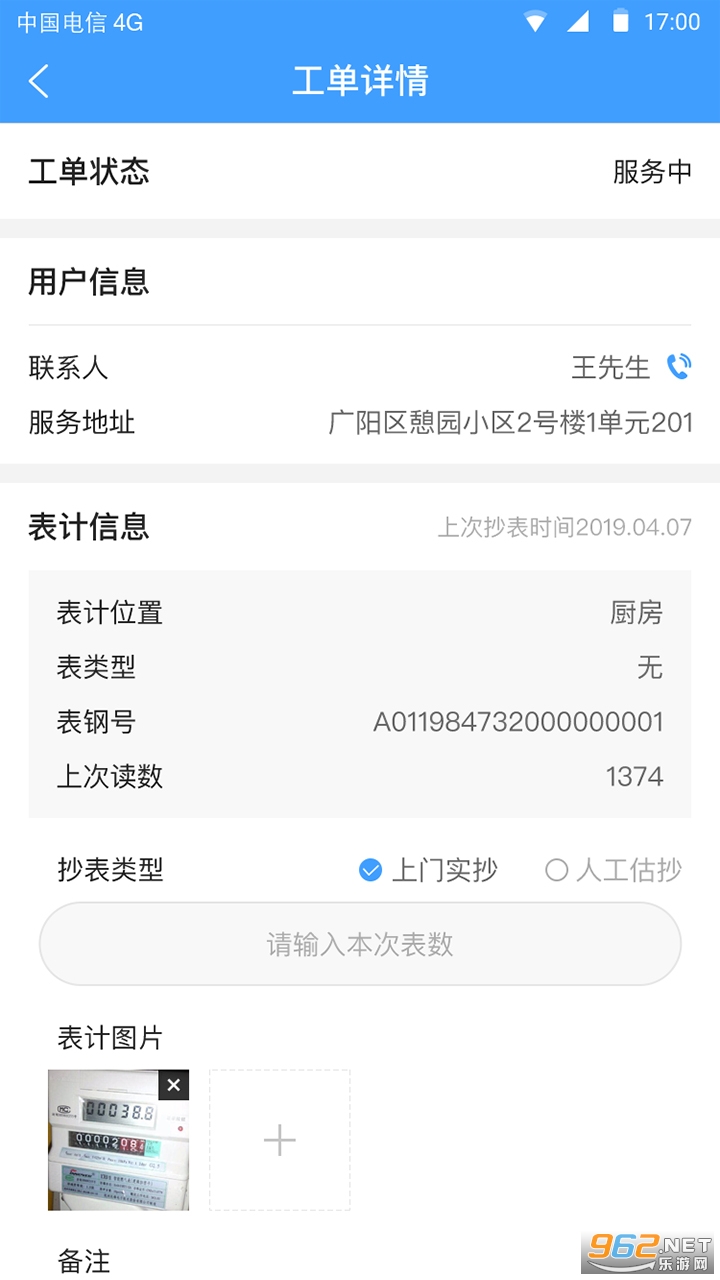Select 上门实抄 as the meter reading type
The image size is (720, 1280).
(428, 870)
